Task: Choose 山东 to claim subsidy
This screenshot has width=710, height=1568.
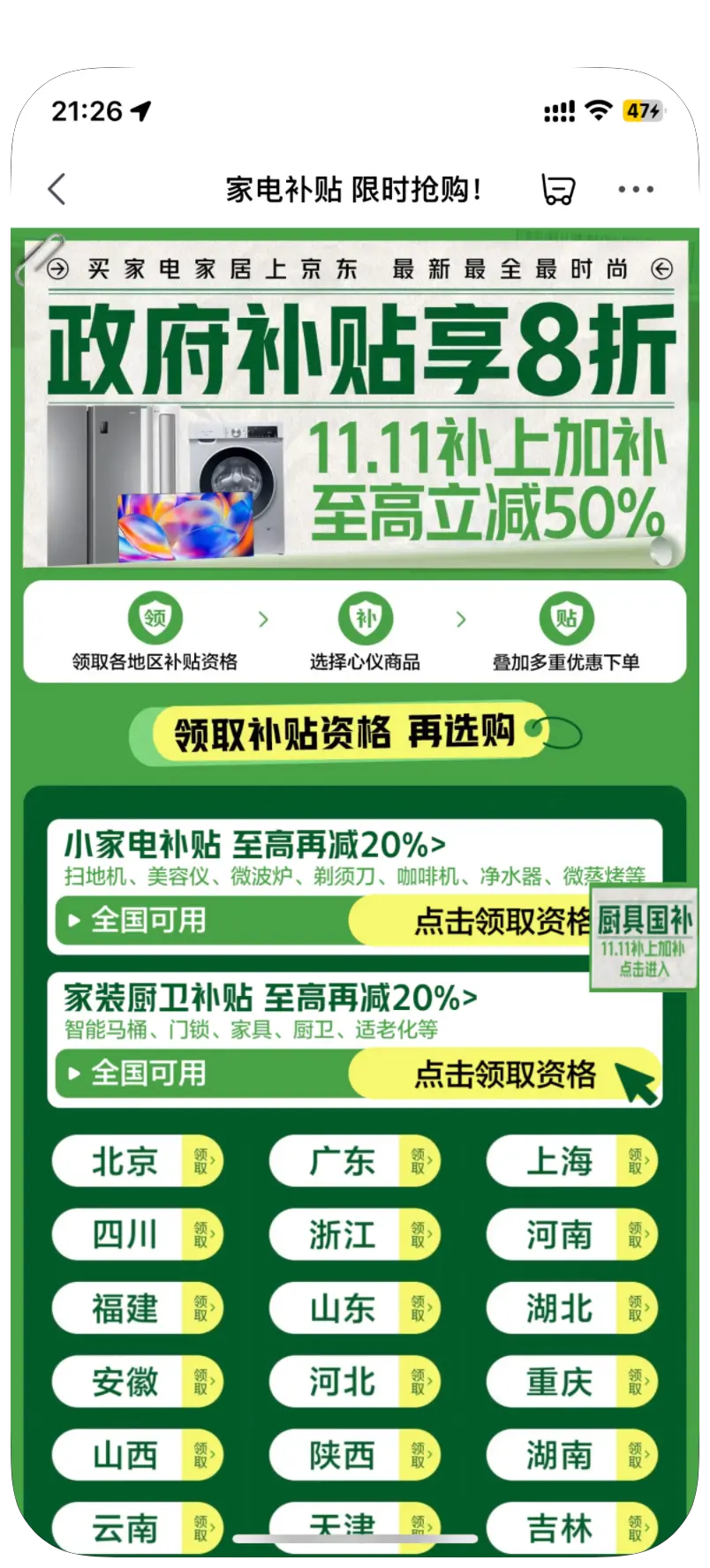Action: 354,1308
